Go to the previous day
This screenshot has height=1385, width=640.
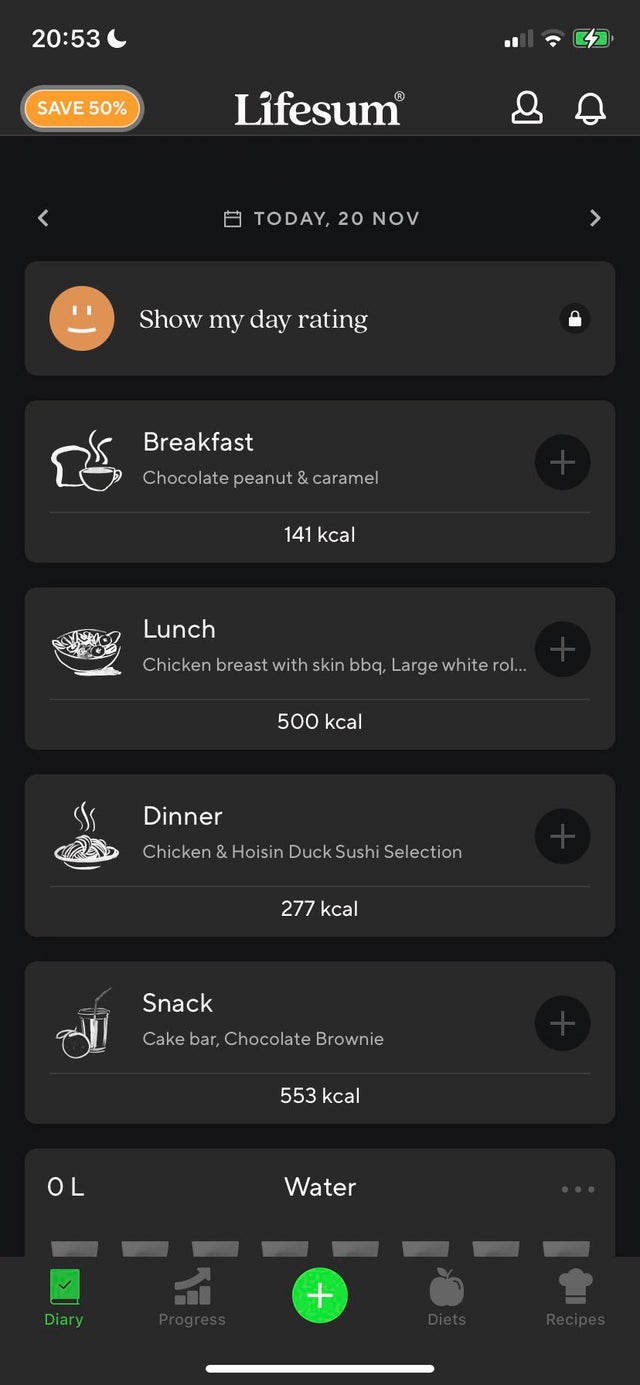[43, 218]
